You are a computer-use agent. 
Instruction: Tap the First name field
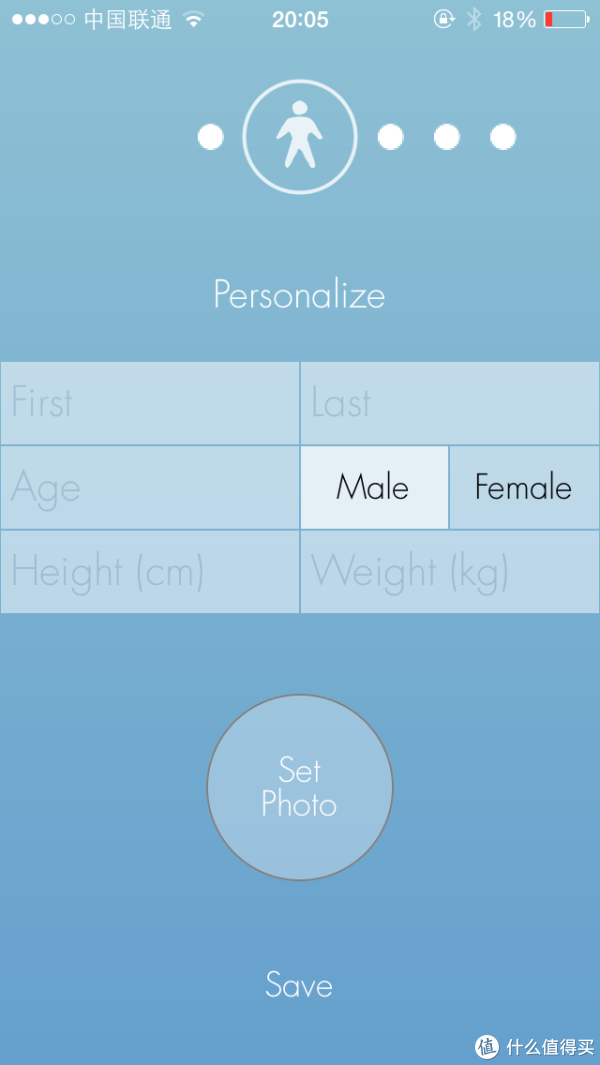149,403
